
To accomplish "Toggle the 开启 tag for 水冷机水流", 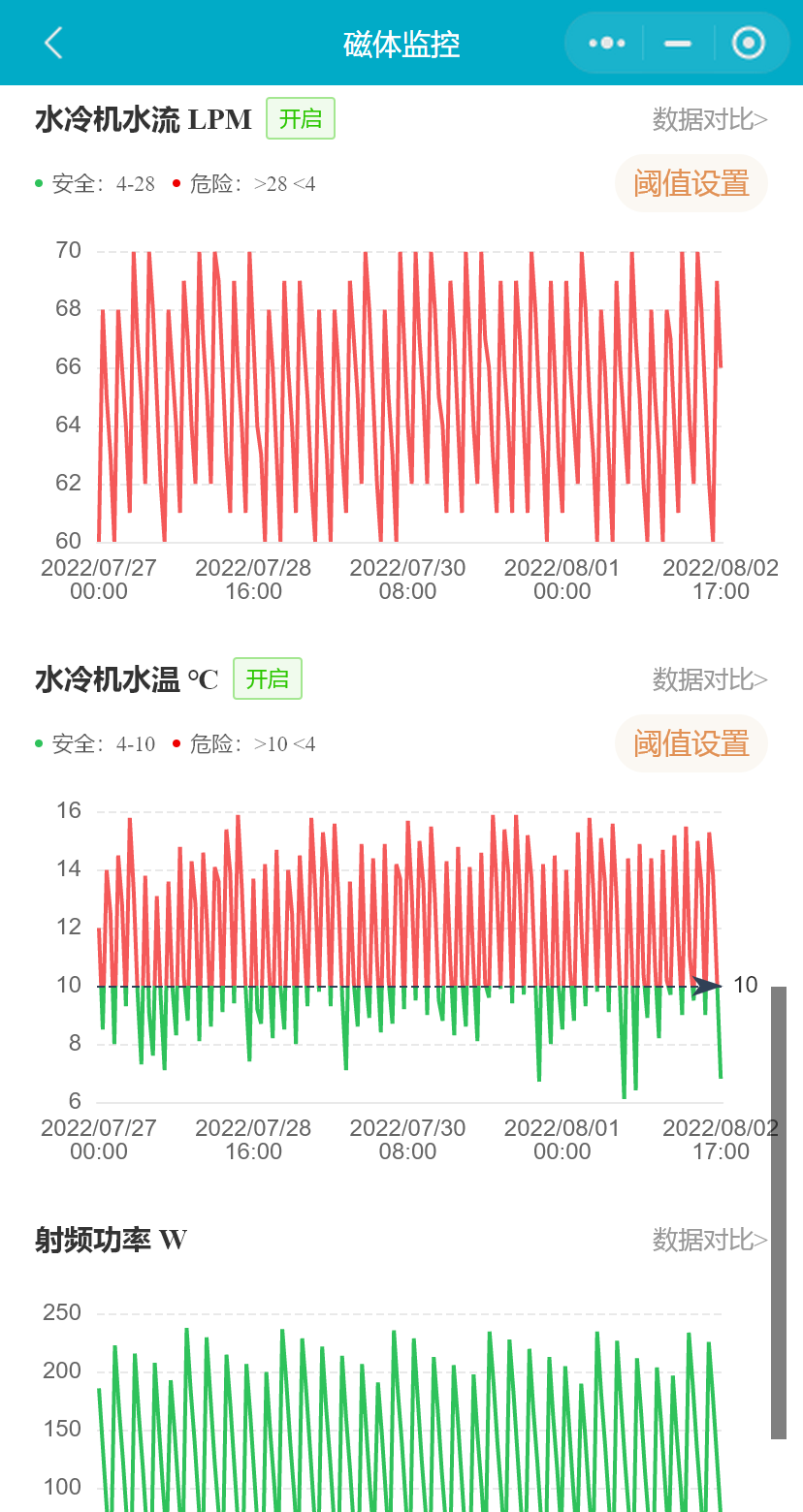I will pos(301,118).
